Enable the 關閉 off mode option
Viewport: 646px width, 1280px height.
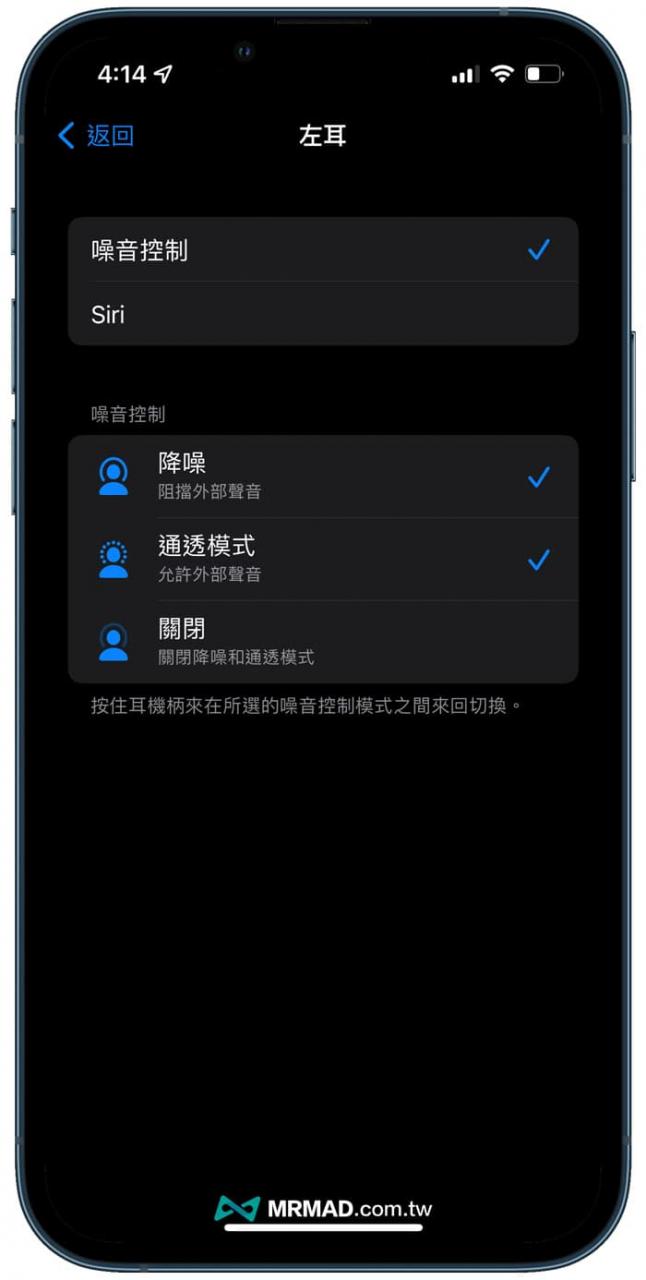(322, 641)
